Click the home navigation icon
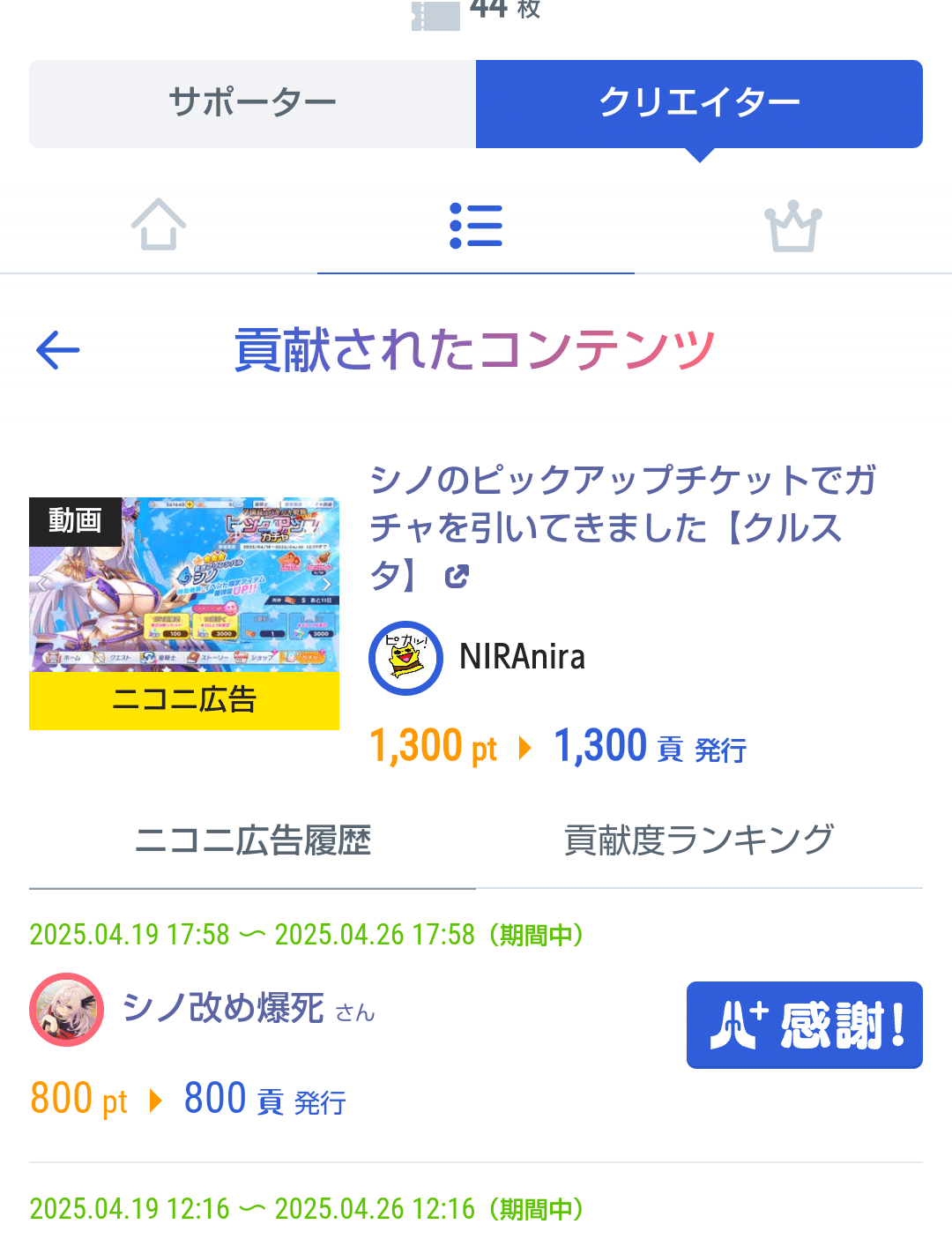 point(159,226)
